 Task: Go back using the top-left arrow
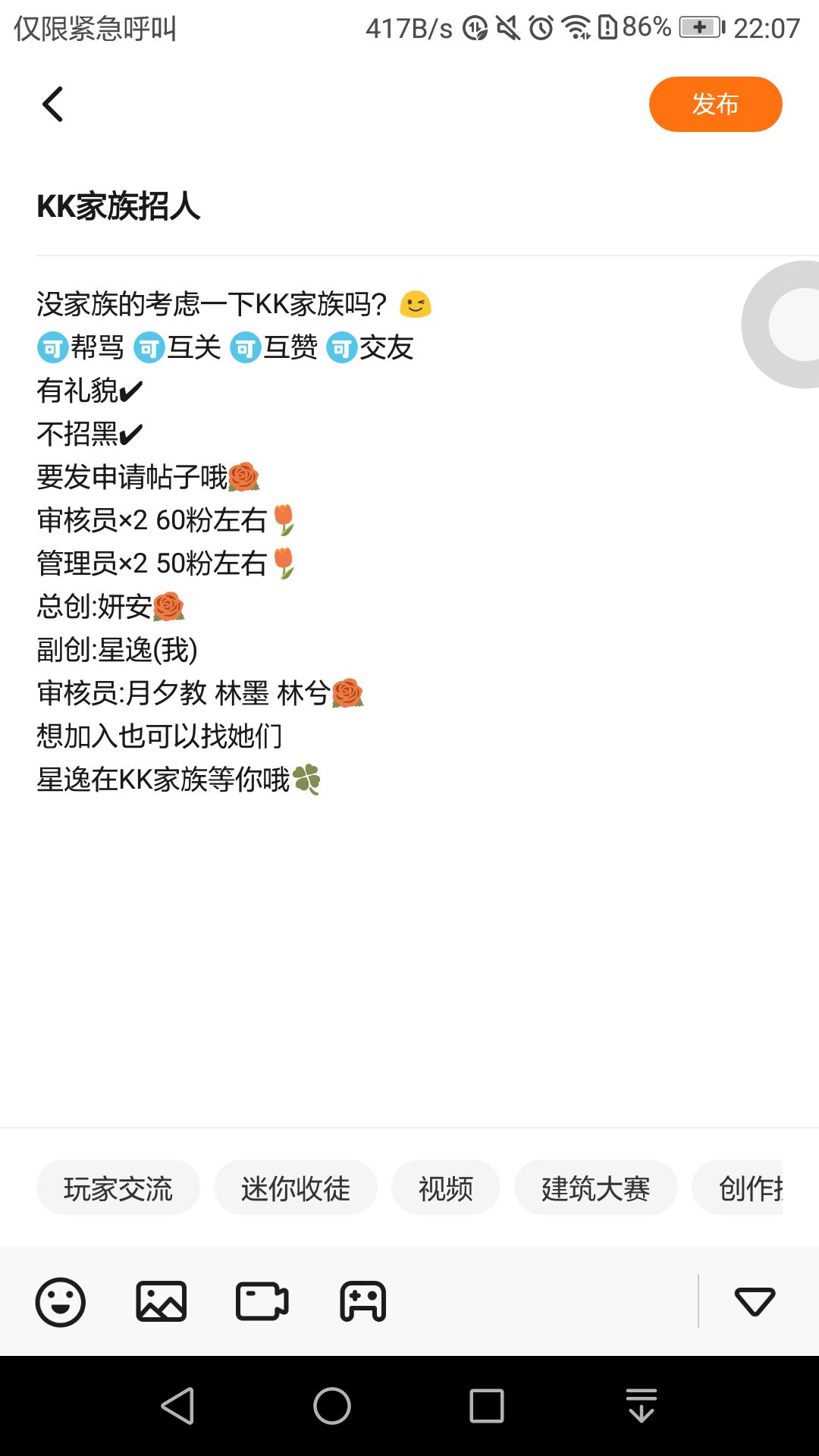point(52,105)
